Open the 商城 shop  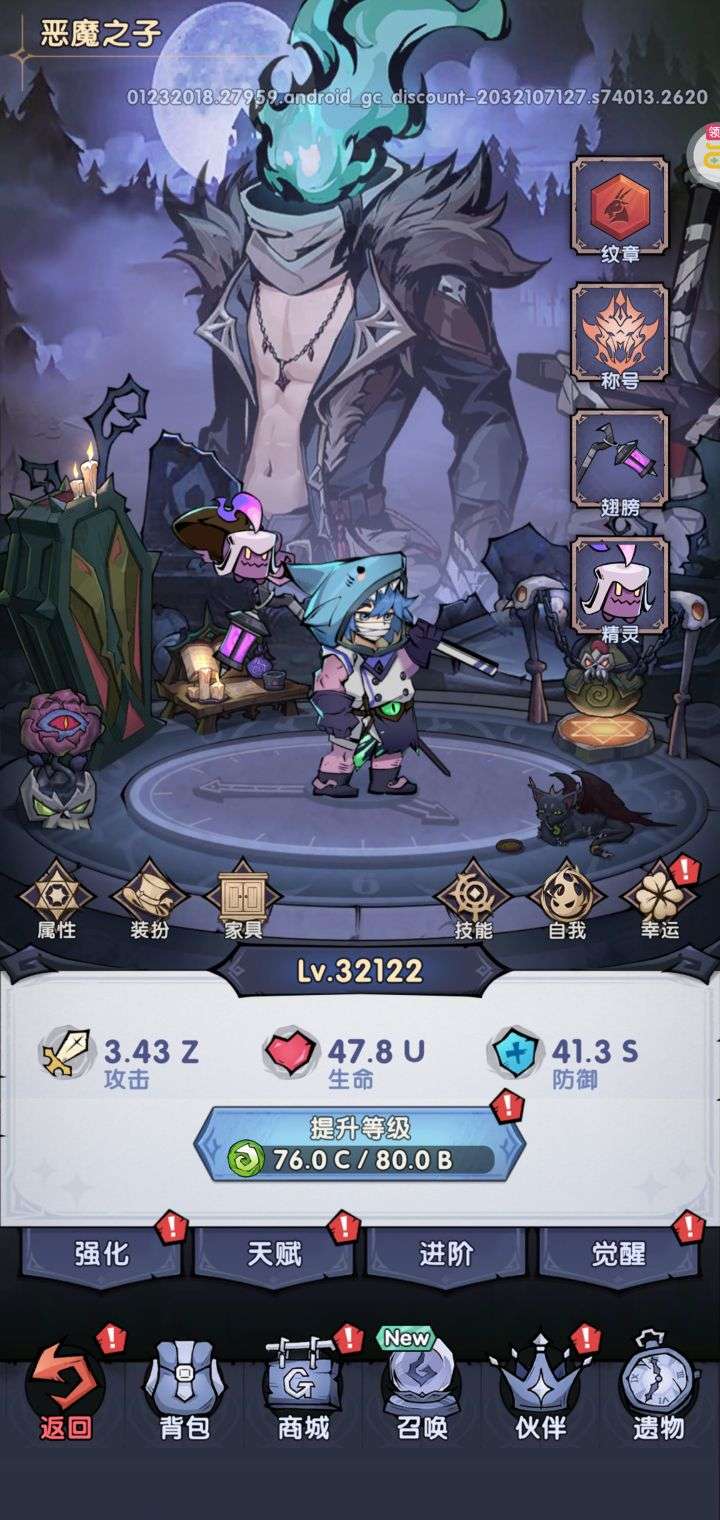[303, 1388]
